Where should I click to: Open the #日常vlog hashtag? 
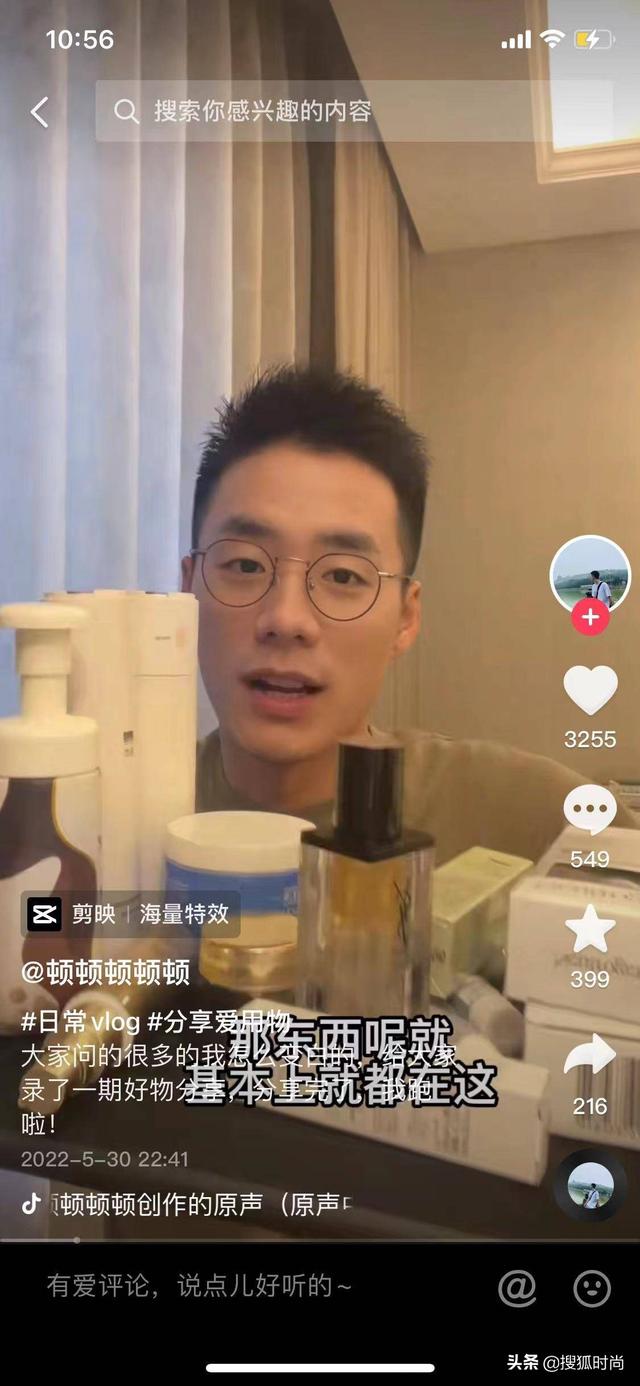click(x=80, y=1022)
